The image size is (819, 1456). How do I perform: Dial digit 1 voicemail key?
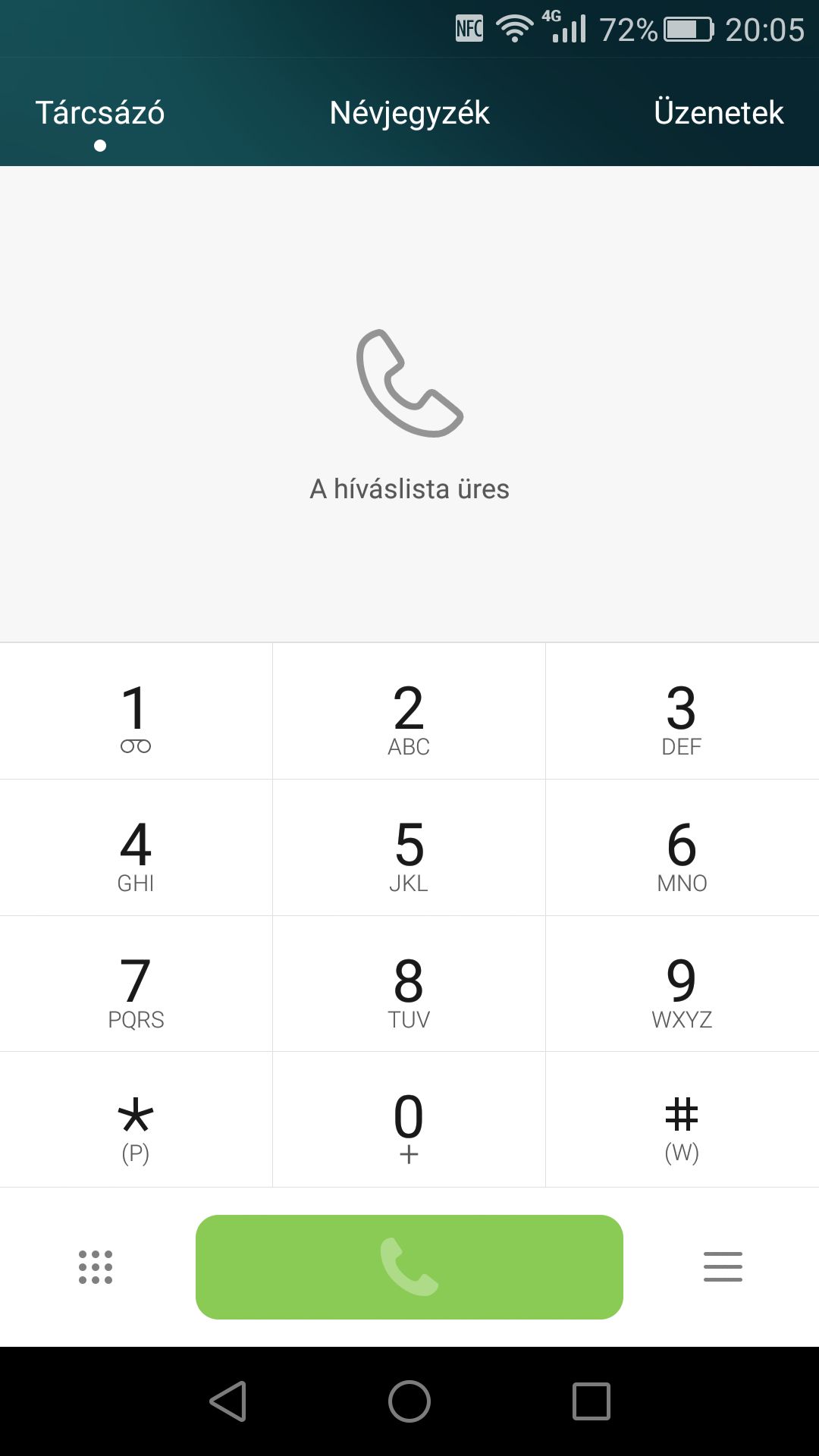136,711
